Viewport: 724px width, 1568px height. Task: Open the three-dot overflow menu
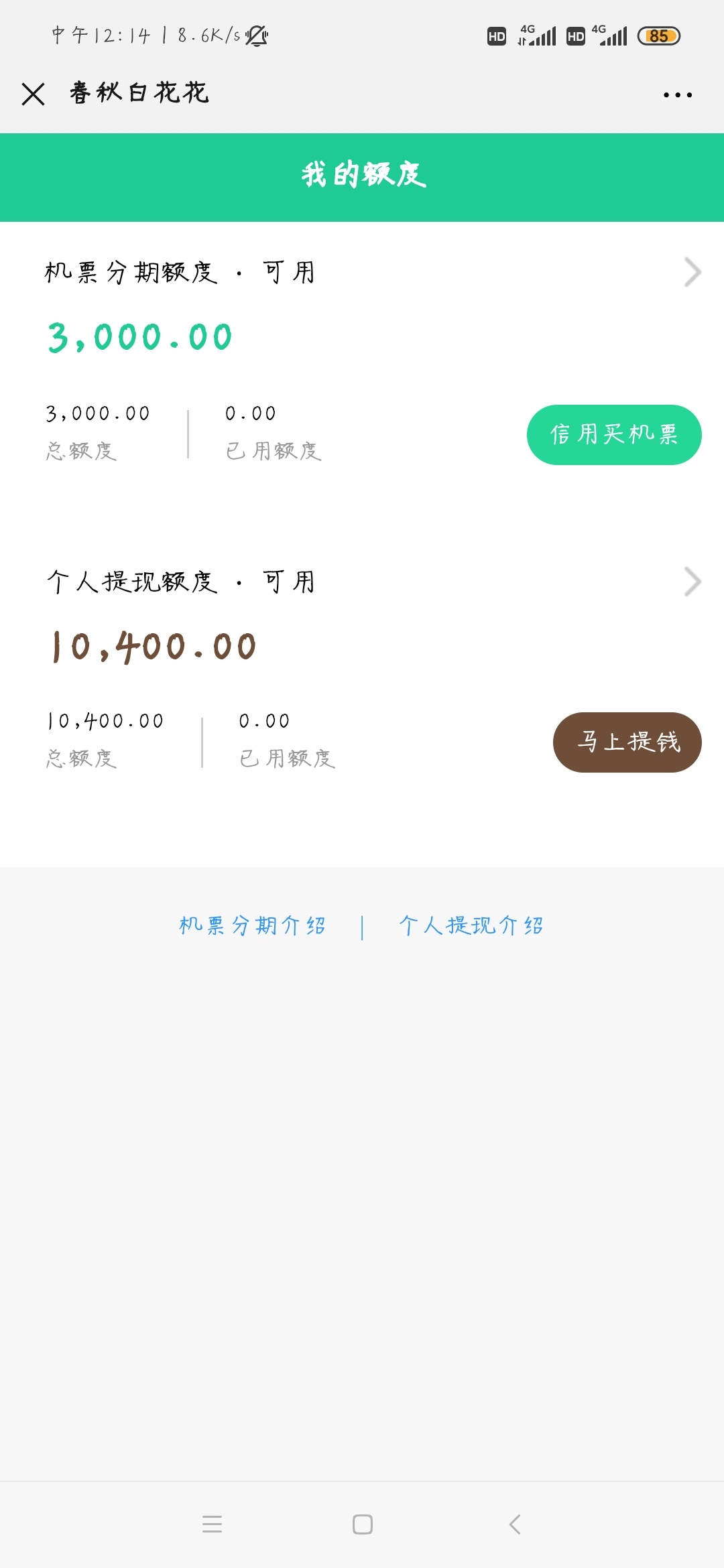tap(677, 94)
